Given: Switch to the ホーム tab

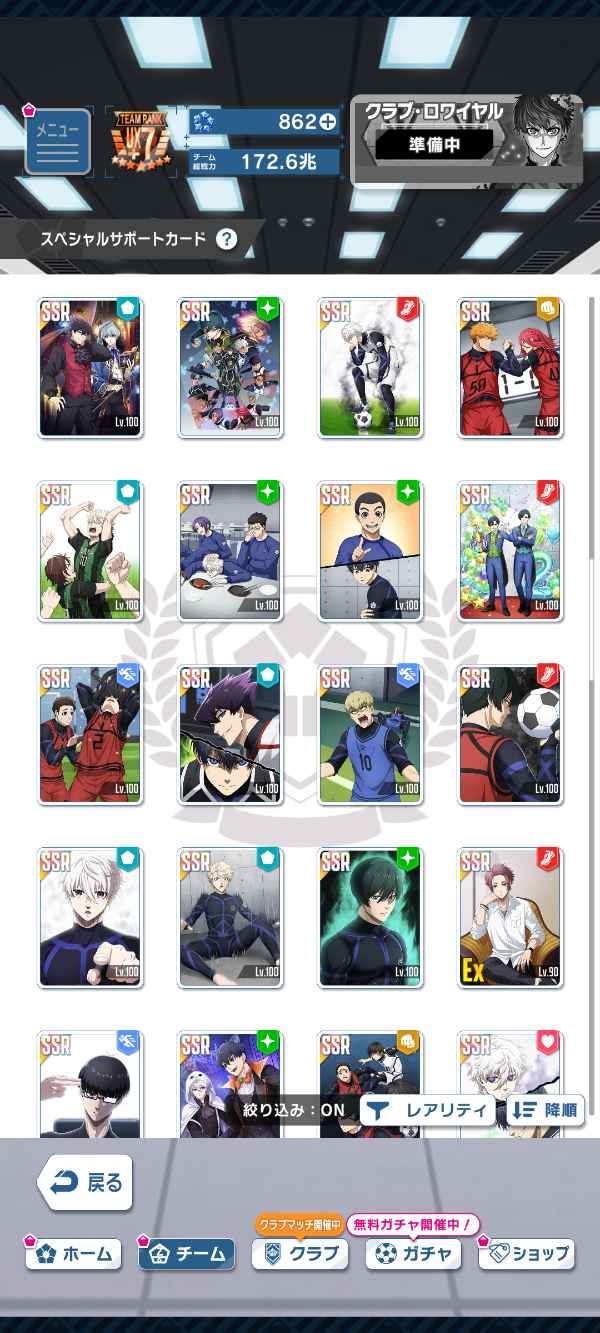Looking at the screenshot, I should [74, 1253].
